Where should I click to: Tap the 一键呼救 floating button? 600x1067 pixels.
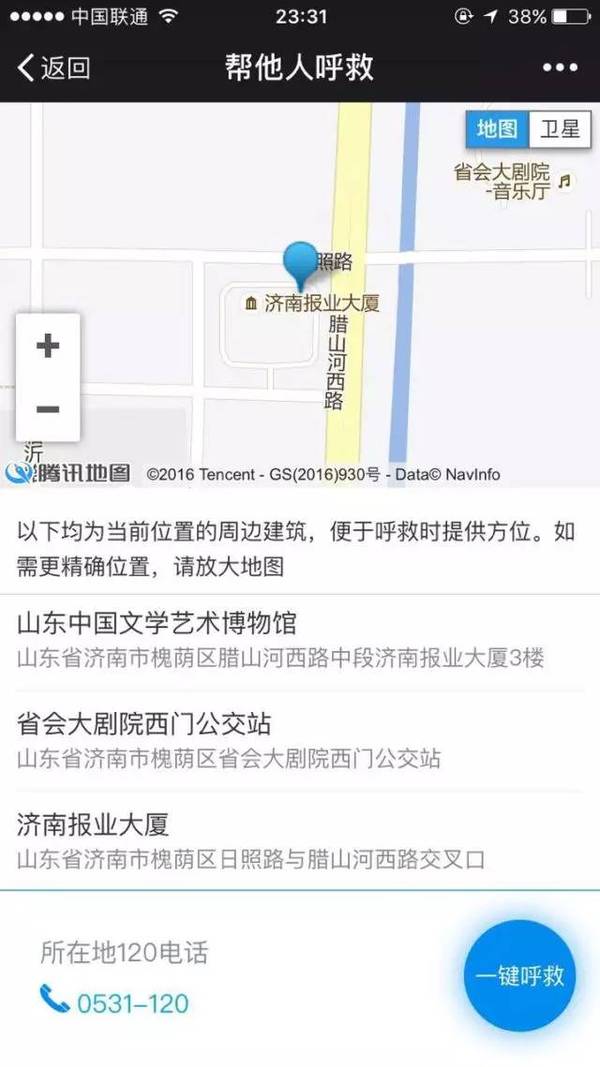520,976
